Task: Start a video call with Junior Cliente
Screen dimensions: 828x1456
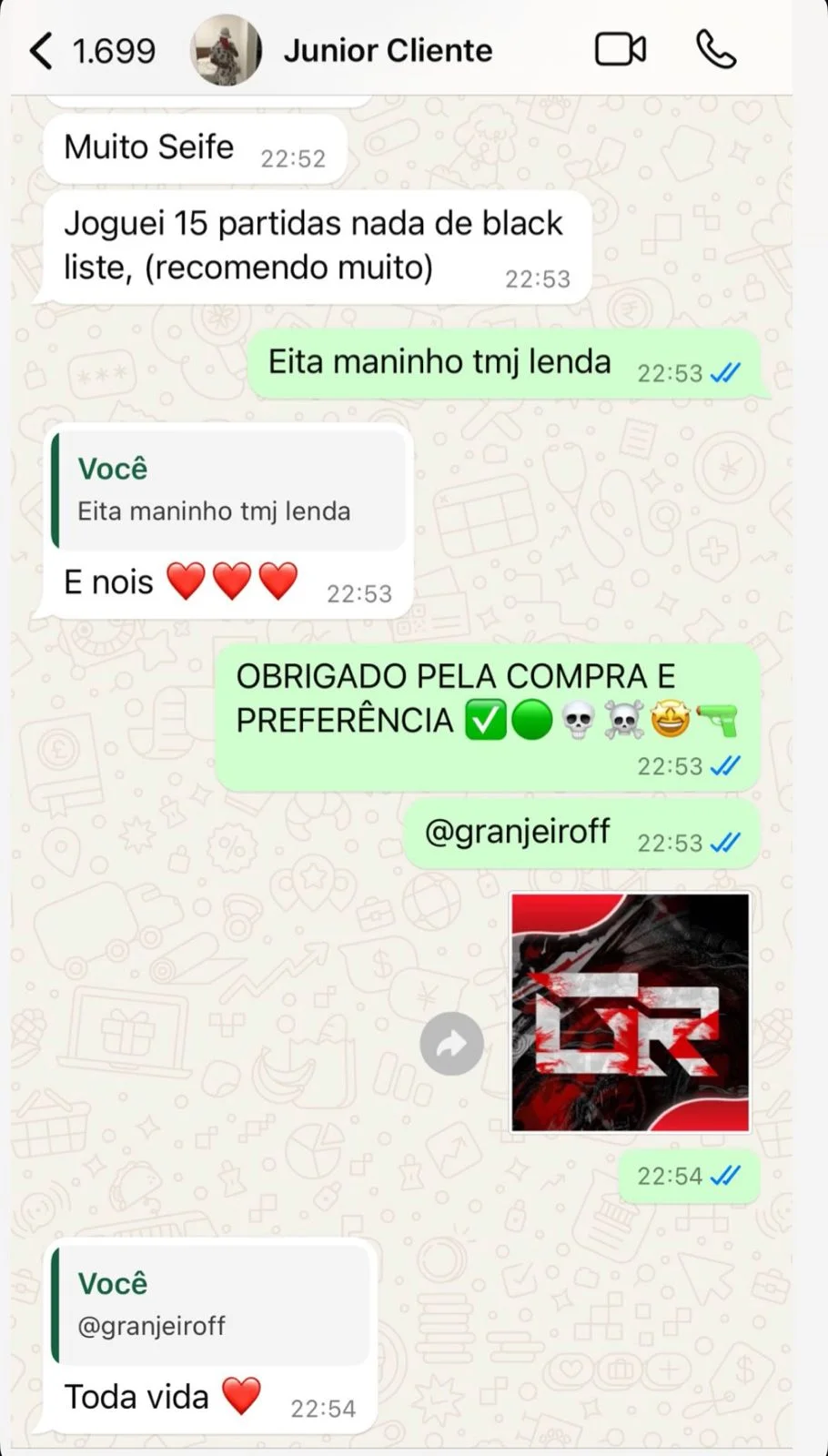Action: click(x=621, y=50)
